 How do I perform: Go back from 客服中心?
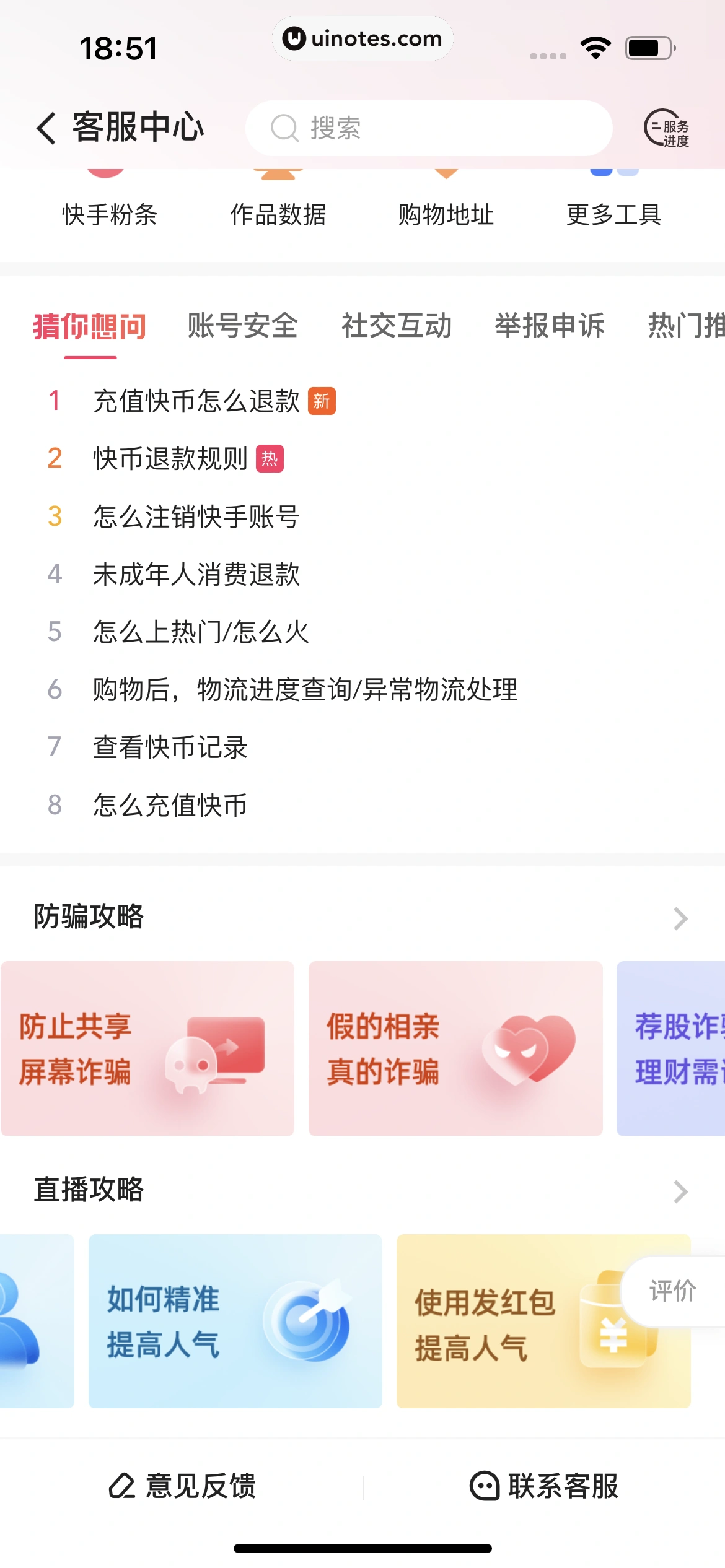coord(47,128)
